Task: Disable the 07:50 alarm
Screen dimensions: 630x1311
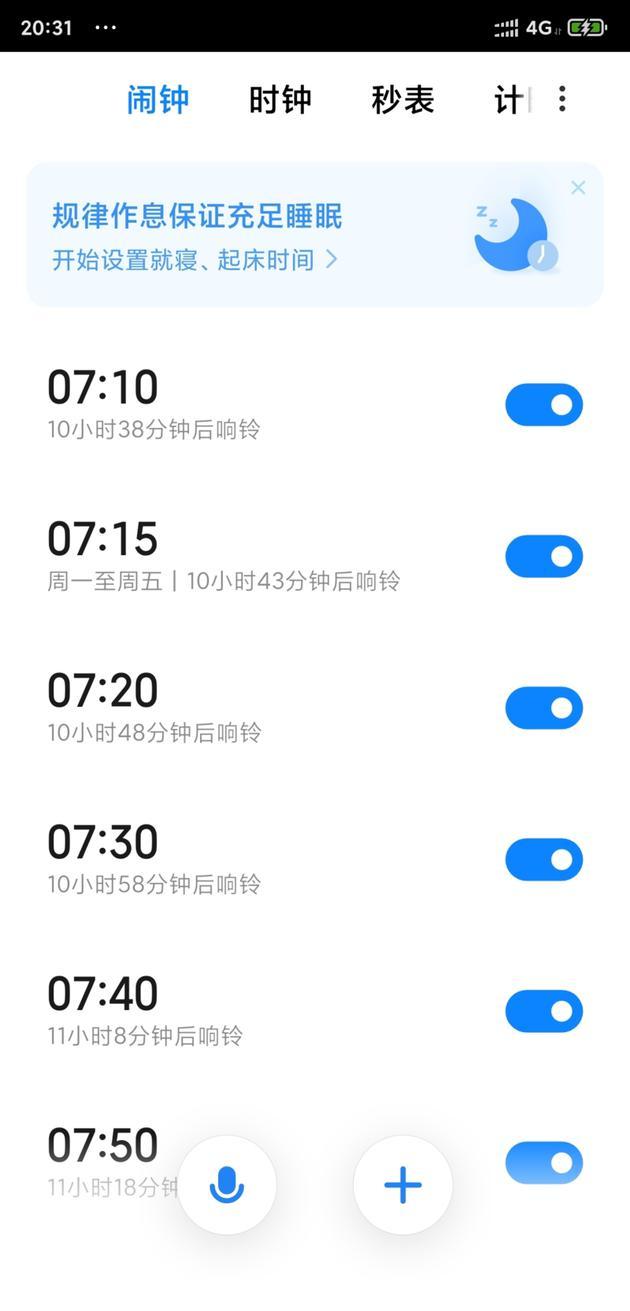Action: click(x=544, y=1162)
